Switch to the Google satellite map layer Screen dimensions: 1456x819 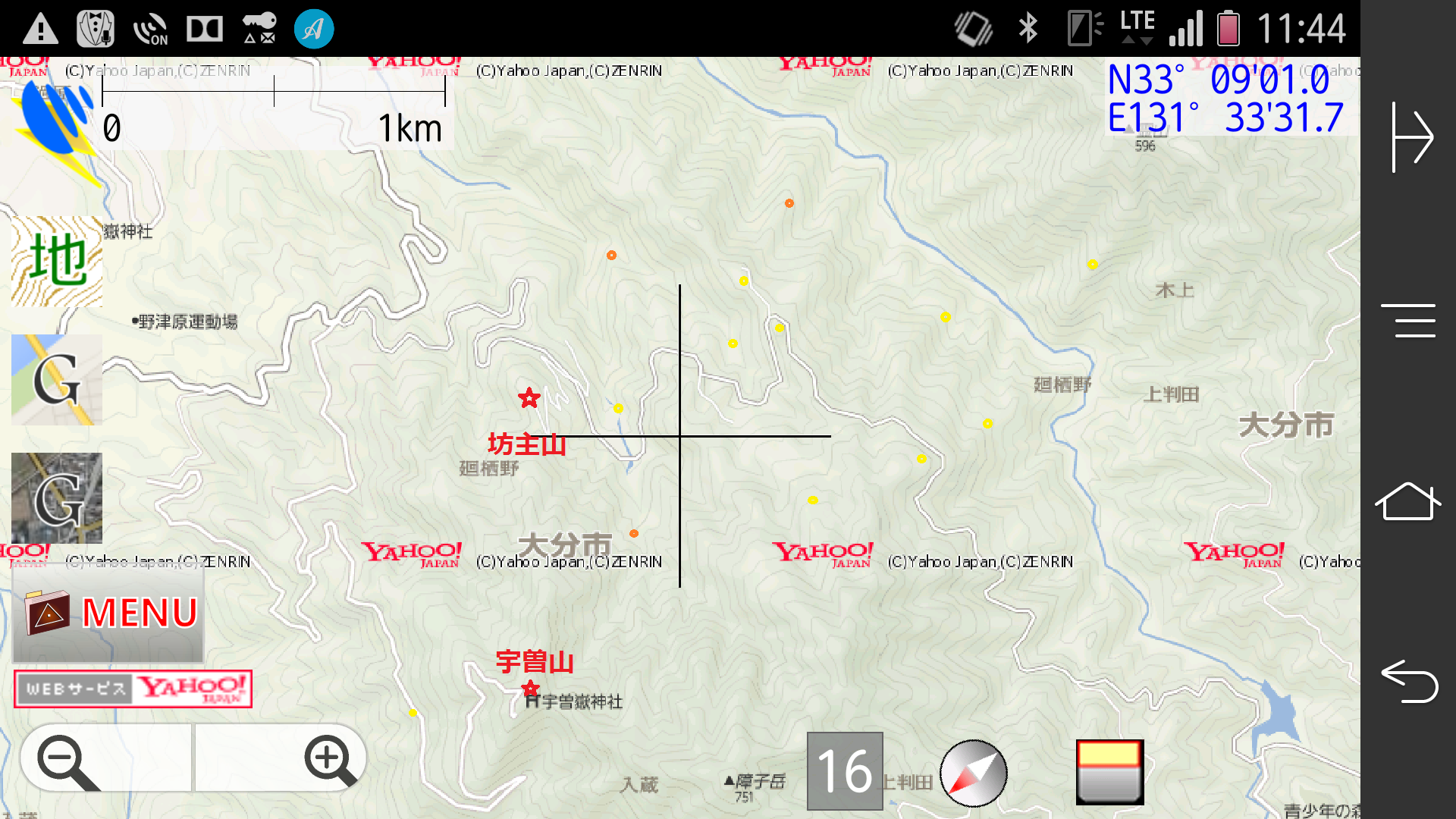click(57, 498)
